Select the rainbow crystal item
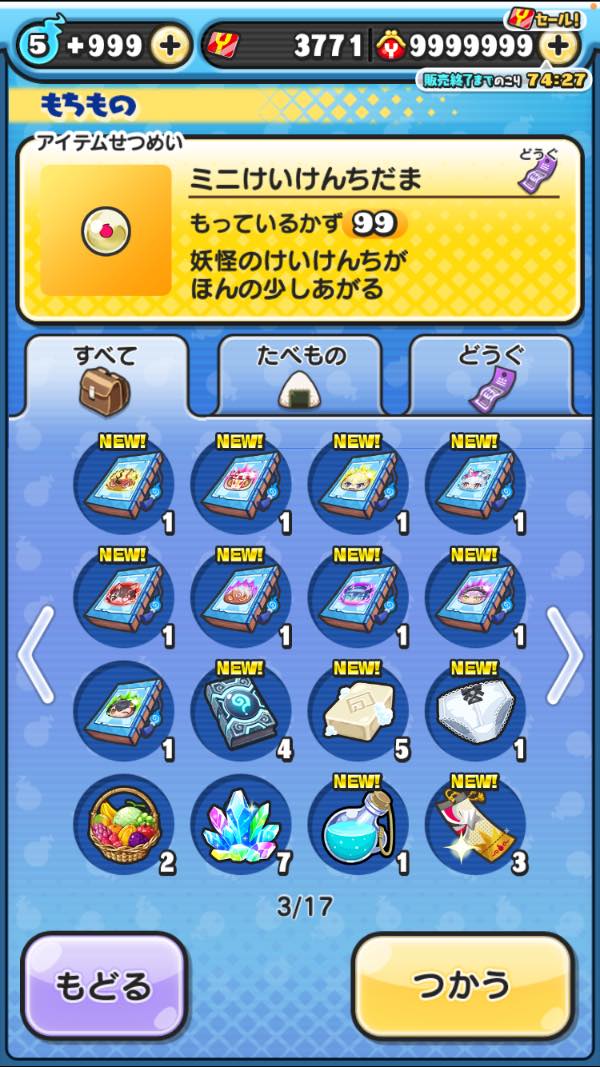This screenshot has height=1067, width=600. click(x=240, y=825)
